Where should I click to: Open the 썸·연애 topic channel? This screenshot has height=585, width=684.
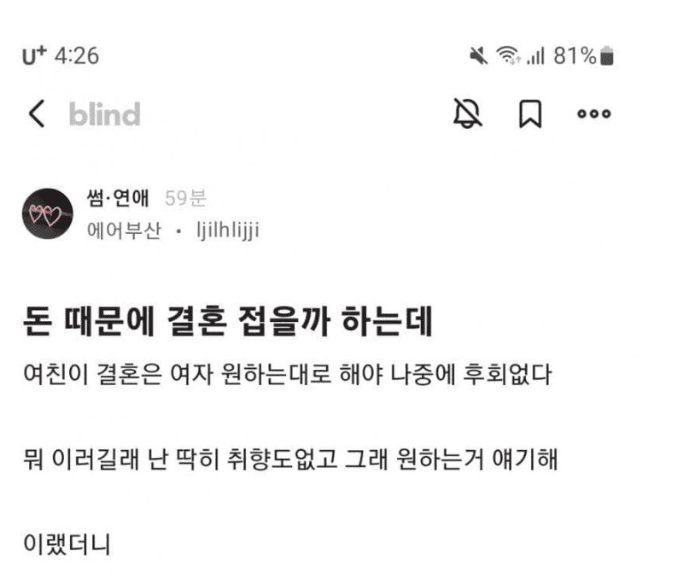coord(119,199)
